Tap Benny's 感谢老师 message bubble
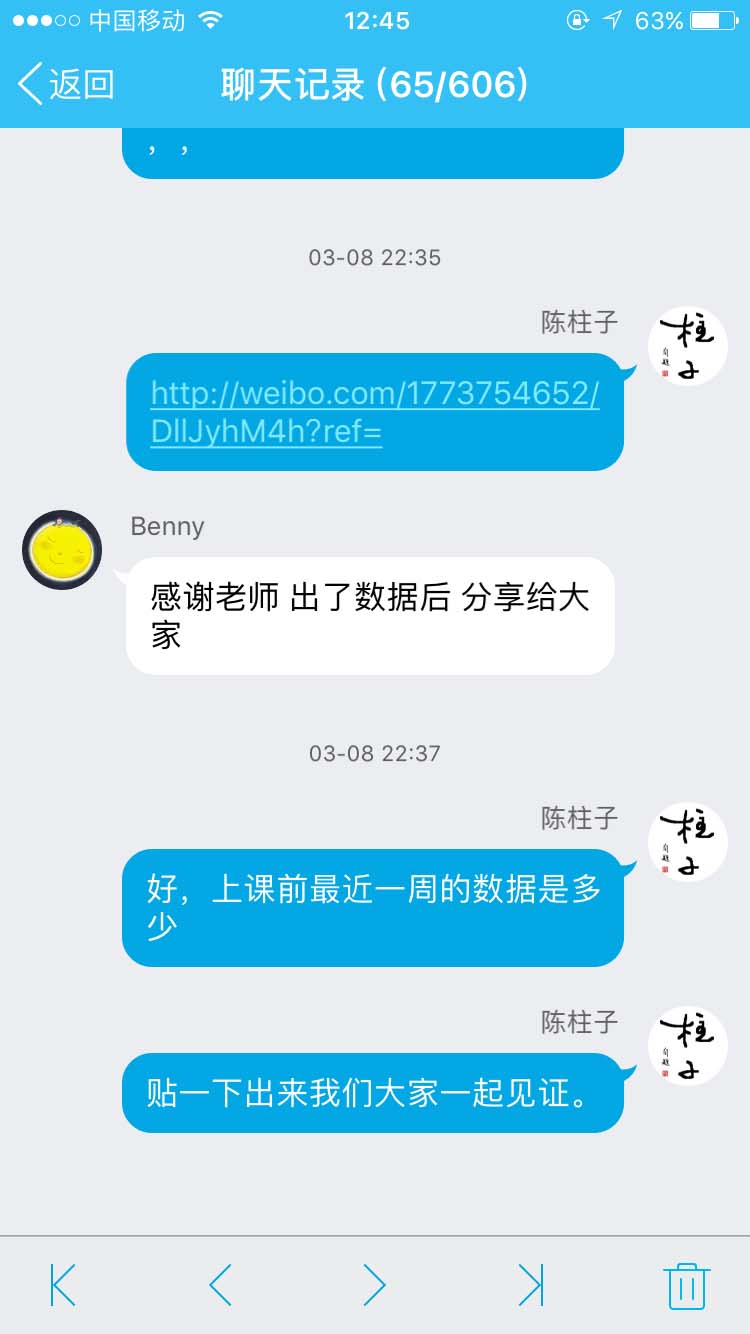This screenshot has height=1334, width=750. 368,614
